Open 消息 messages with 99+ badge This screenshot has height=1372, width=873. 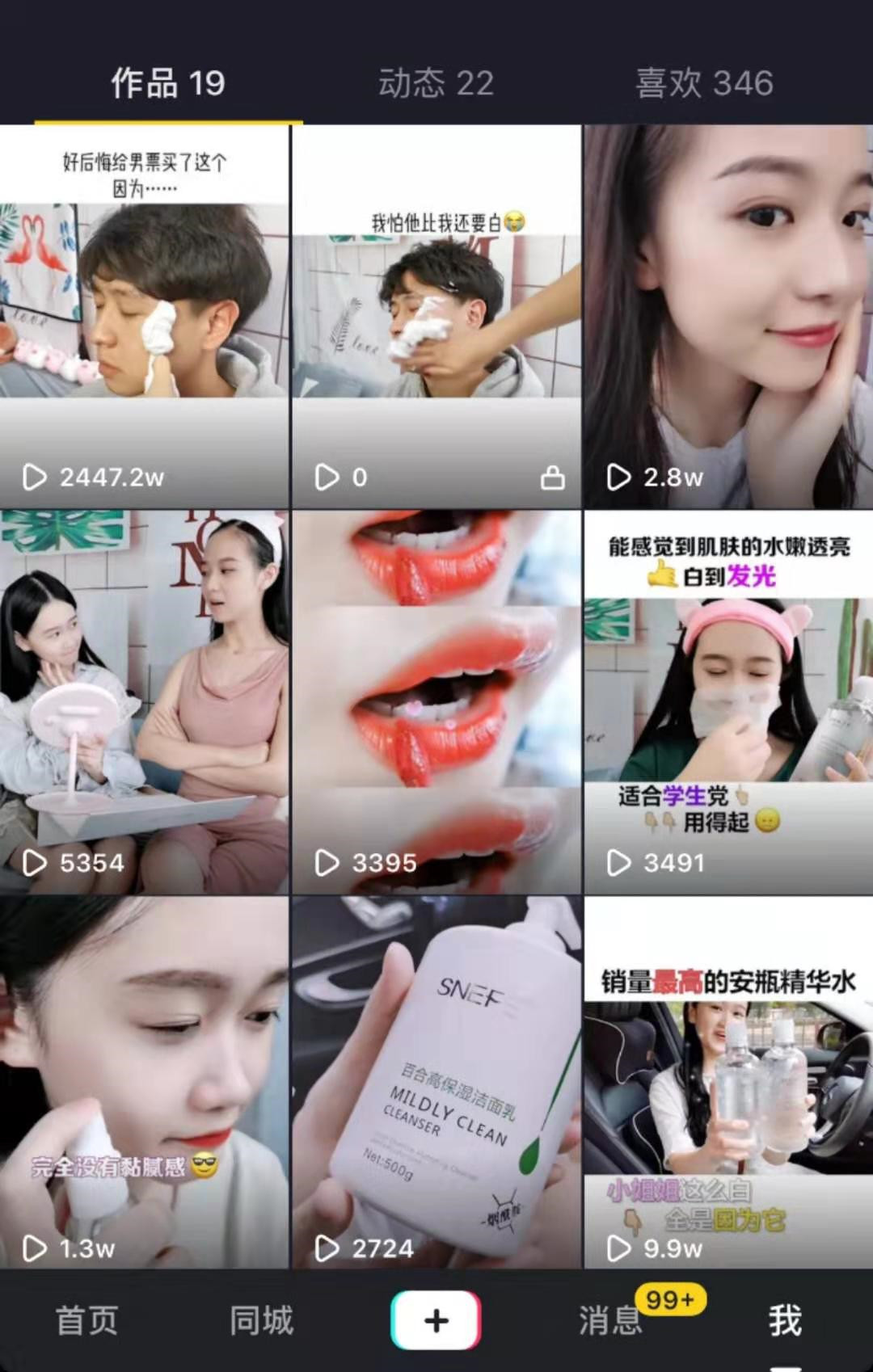coord(612,1320)
